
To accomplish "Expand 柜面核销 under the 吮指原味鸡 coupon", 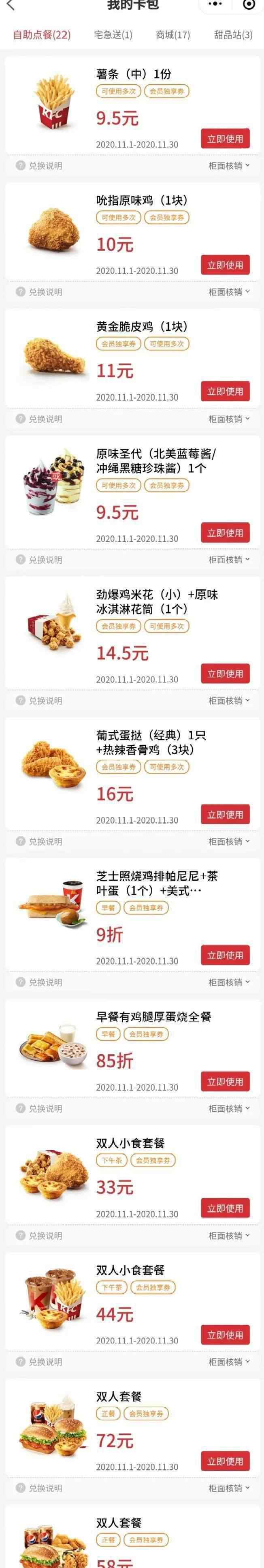I will (x=229, y=292).
